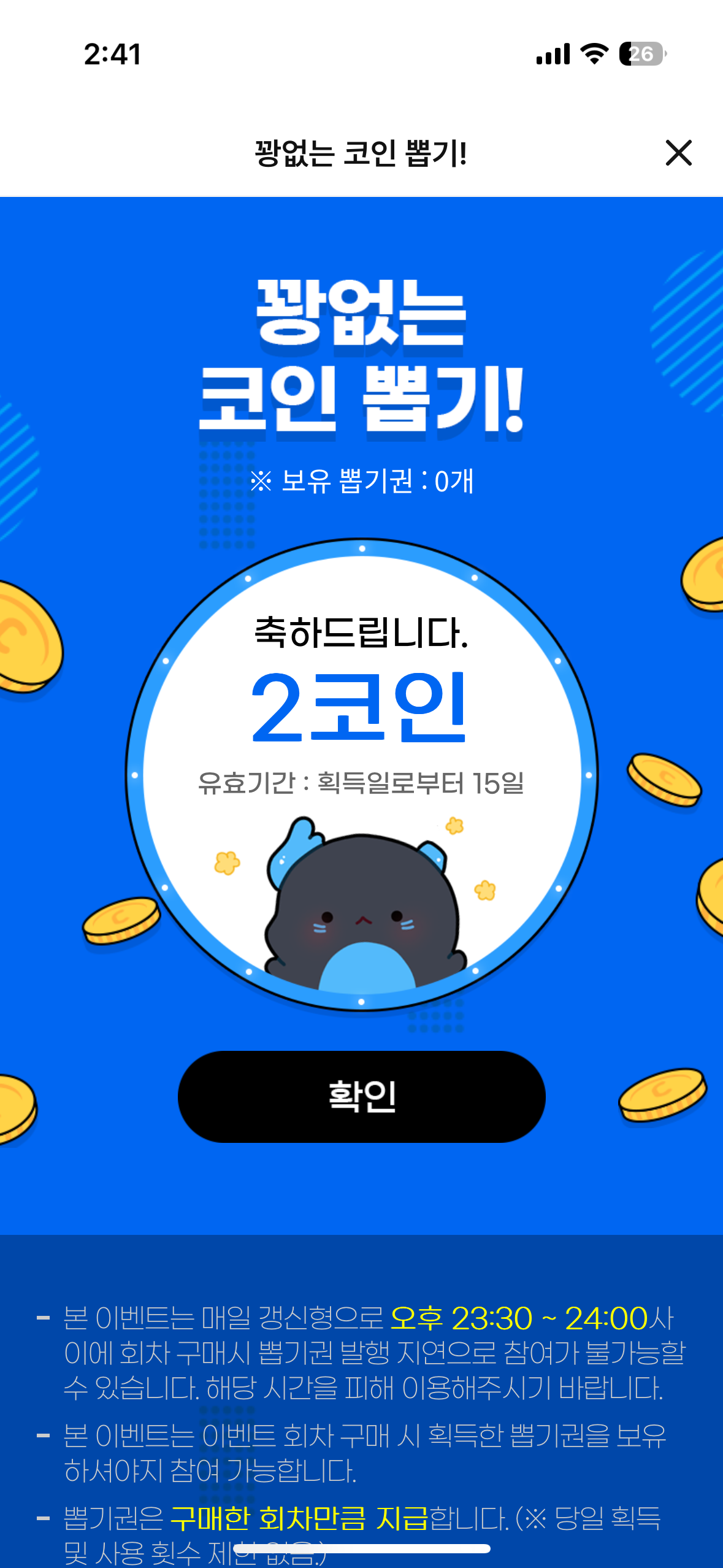The width and height of the screenshot is (723, 1568).
Task: Tap the 보유 뽑기권 0개 label
Action: click(x=362, y=482)
